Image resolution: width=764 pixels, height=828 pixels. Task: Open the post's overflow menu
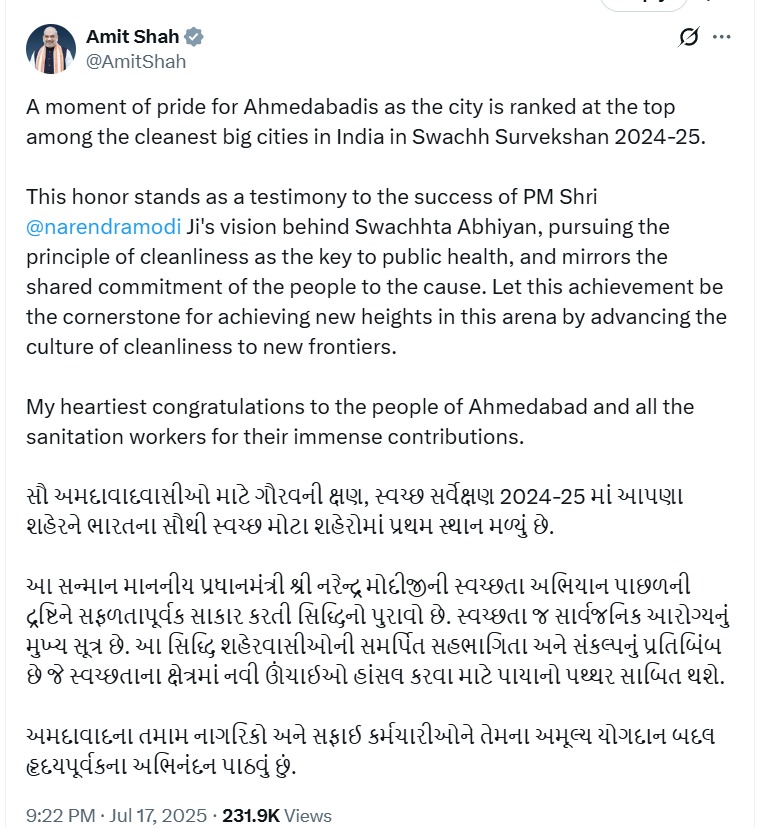pos(722,38)
